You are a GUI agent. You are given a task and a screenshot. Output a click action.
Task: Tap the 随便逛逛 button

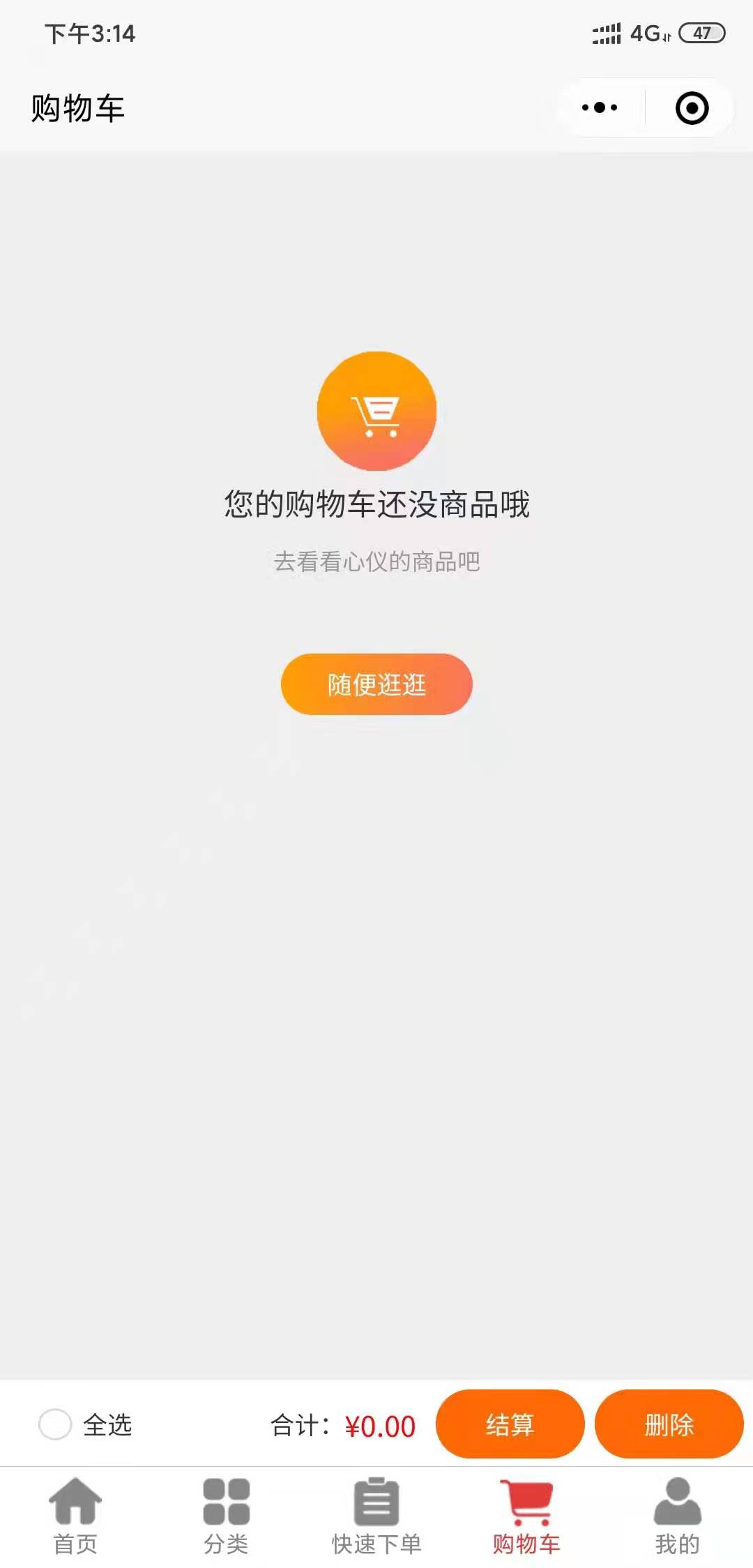coord(376,684)
